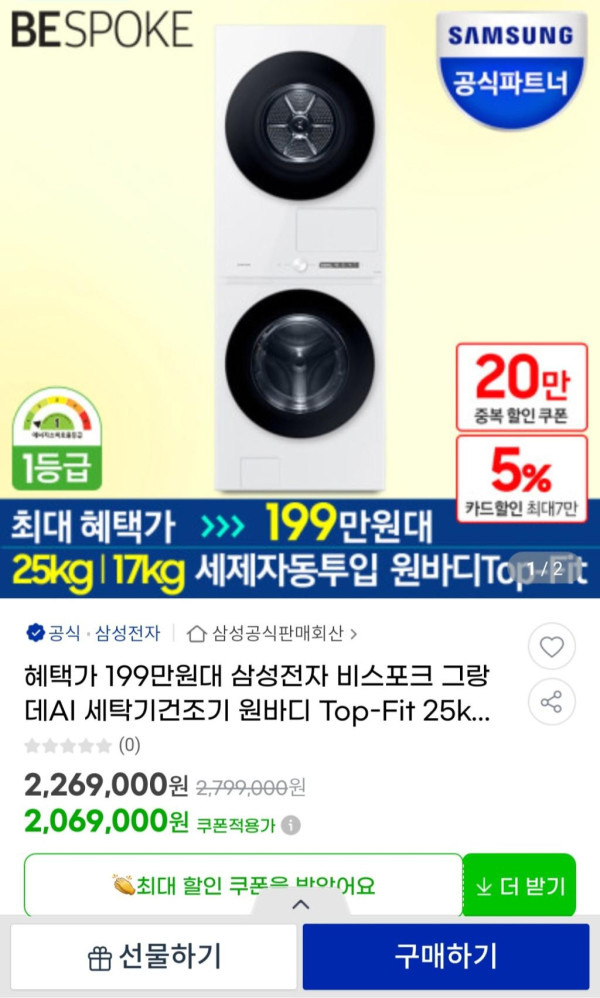Open the review star rating (0)
Image resolution: width=600 pixels, height=998 pixels.
click(82, 745)
